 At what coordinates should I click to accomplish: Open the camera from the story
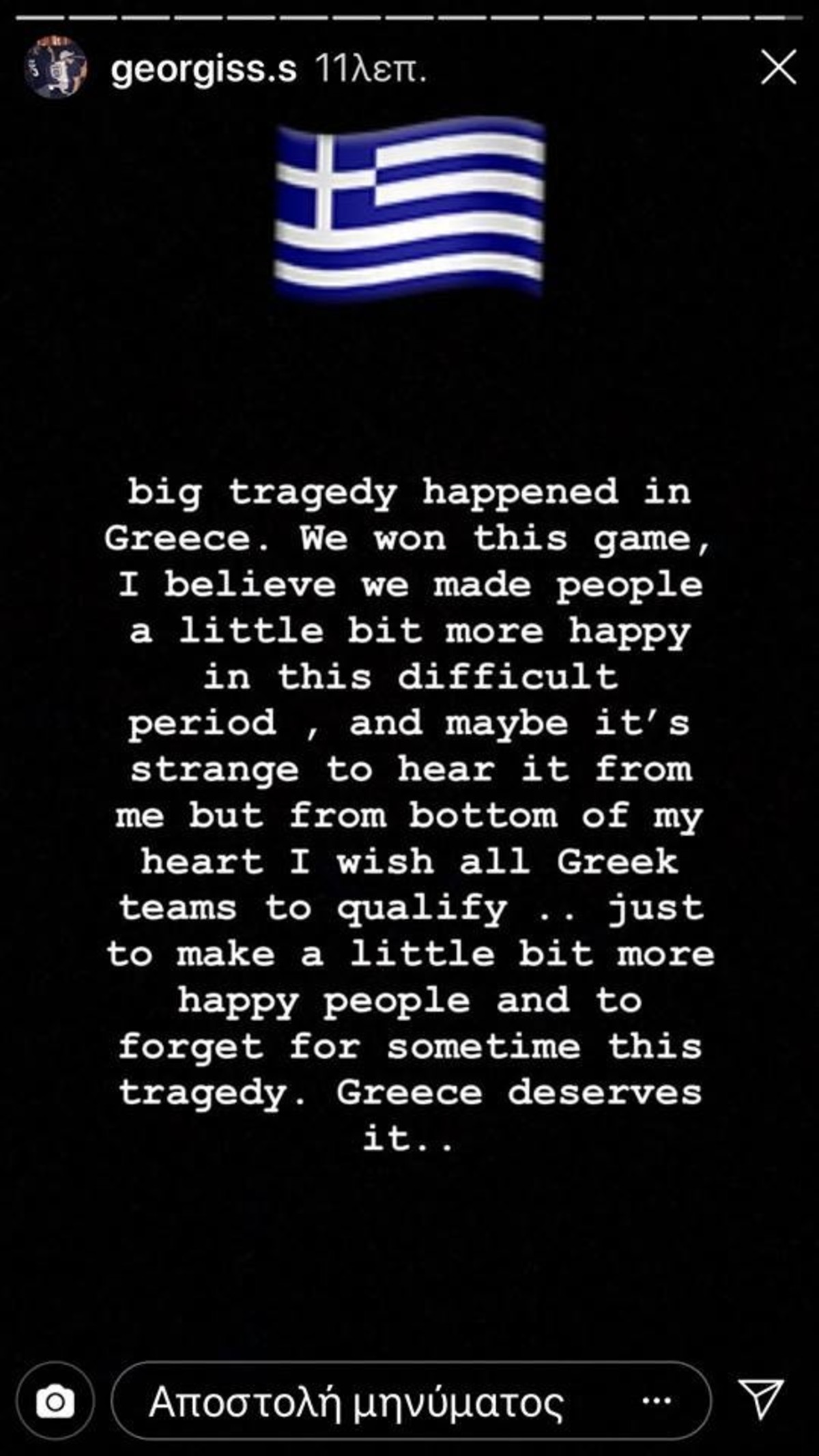coord(55,1402)
